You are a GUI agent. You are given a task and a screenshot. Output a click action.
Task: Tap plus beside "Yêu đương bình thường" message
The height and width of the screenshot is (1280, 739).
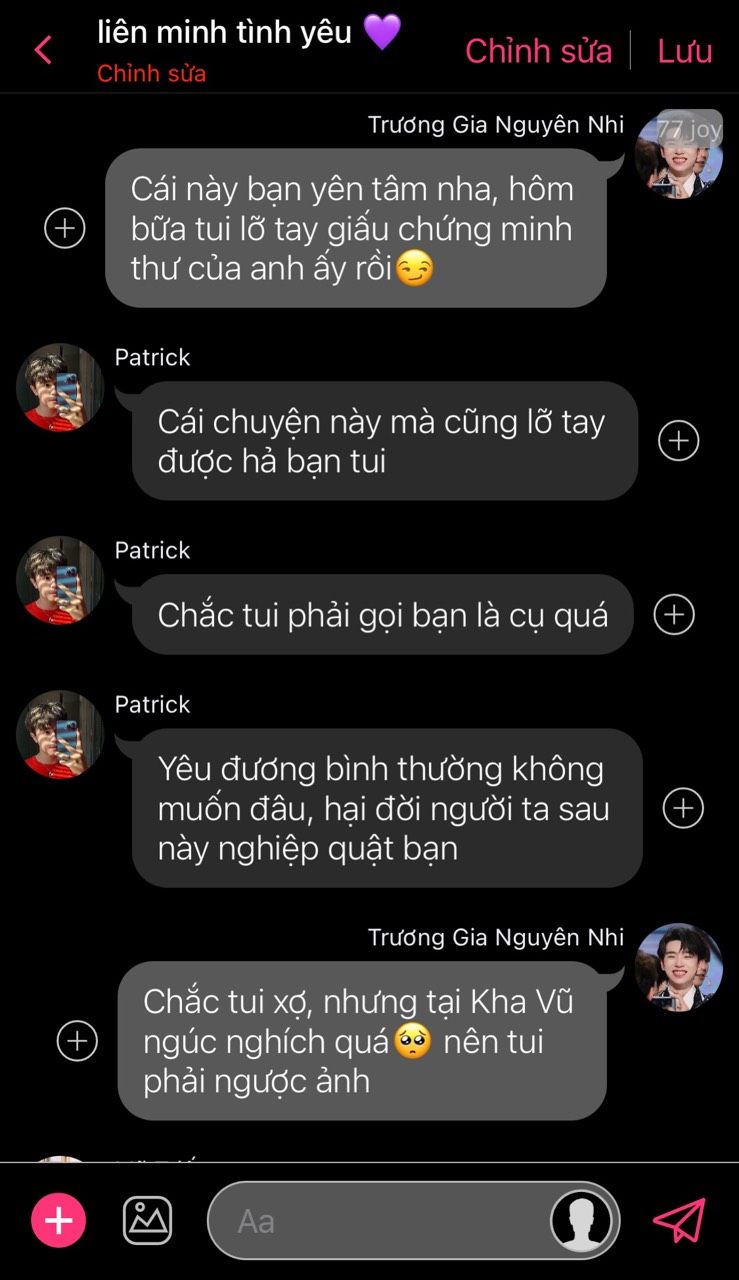pos(684,807)
